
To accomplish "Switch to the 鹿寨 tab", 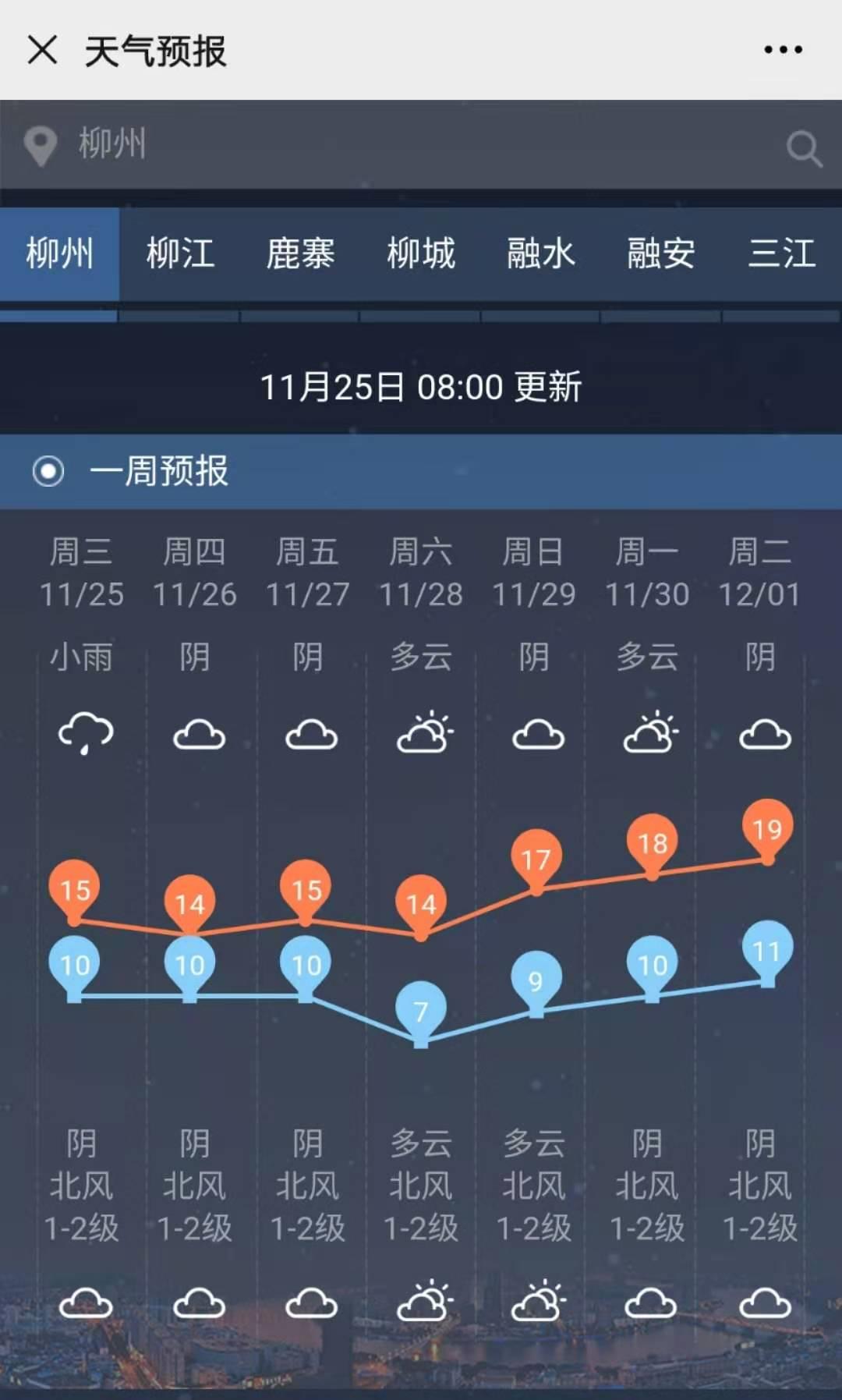I will 300,254.
